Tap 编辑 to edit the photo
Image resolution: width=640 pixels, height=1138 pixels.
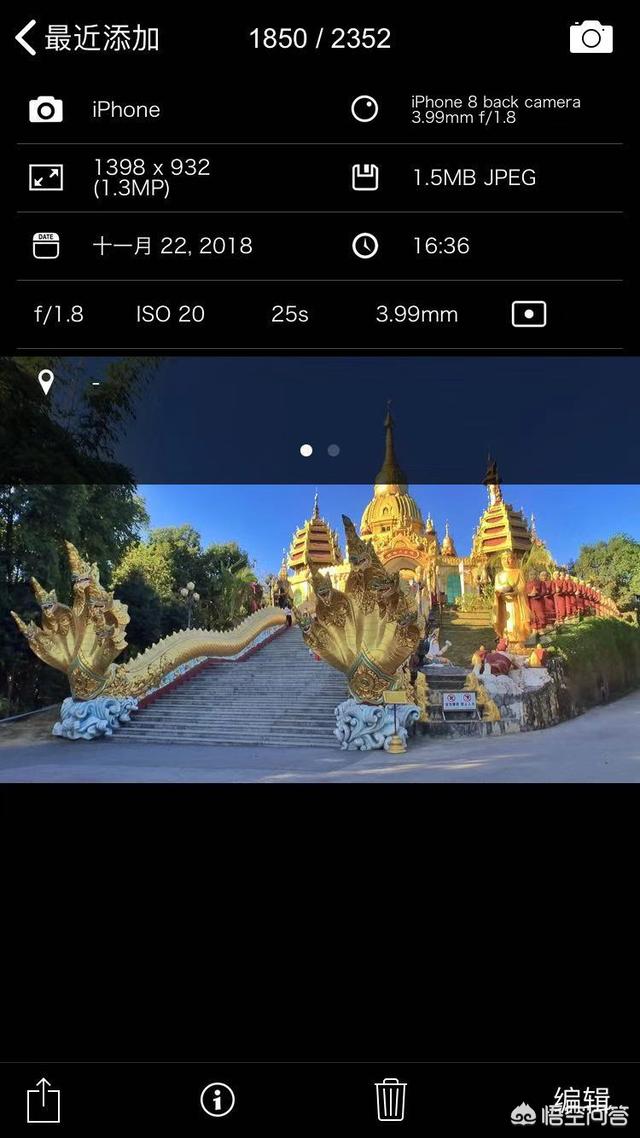(x=581, y=1099)
